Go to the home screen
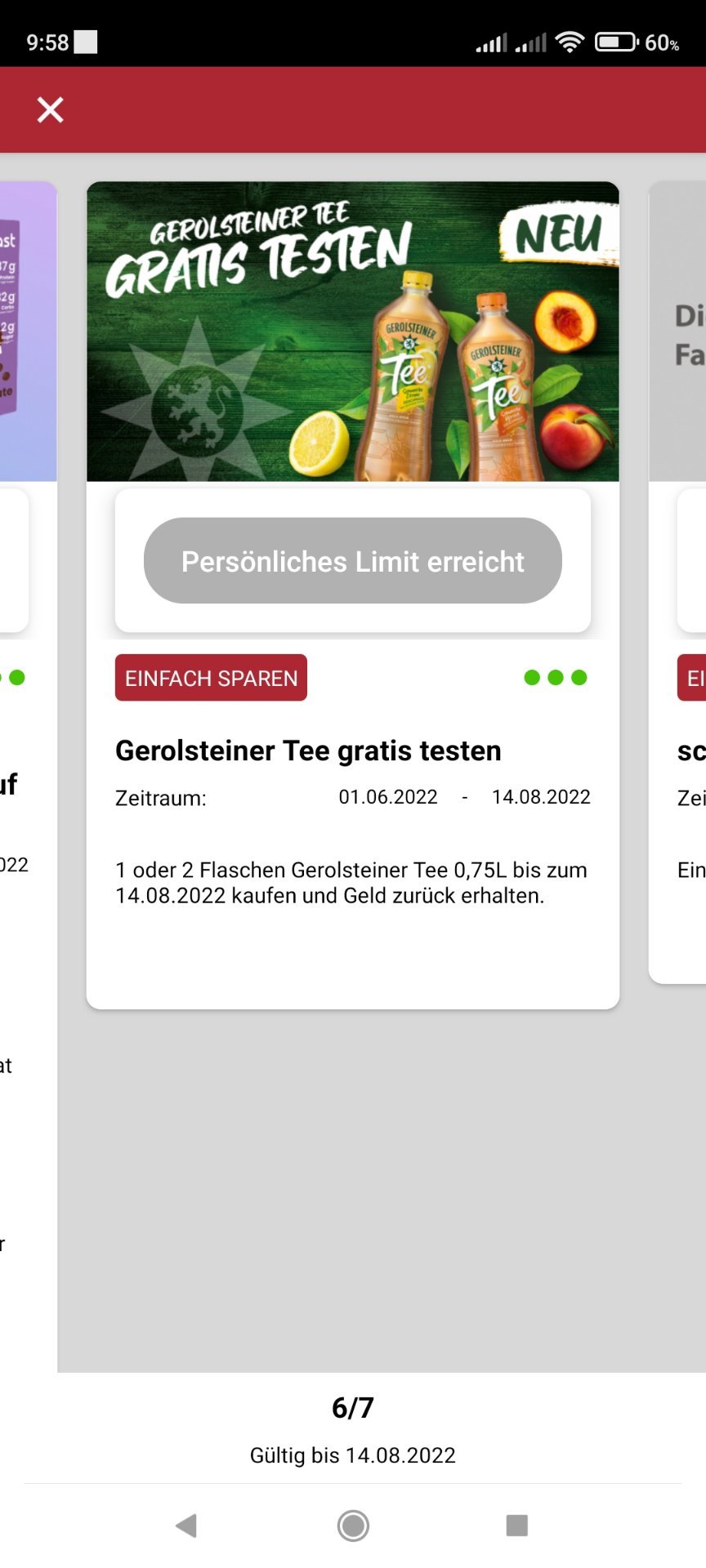The width and height of the screenshot is (706, 1568). (x=353, y=1525)
